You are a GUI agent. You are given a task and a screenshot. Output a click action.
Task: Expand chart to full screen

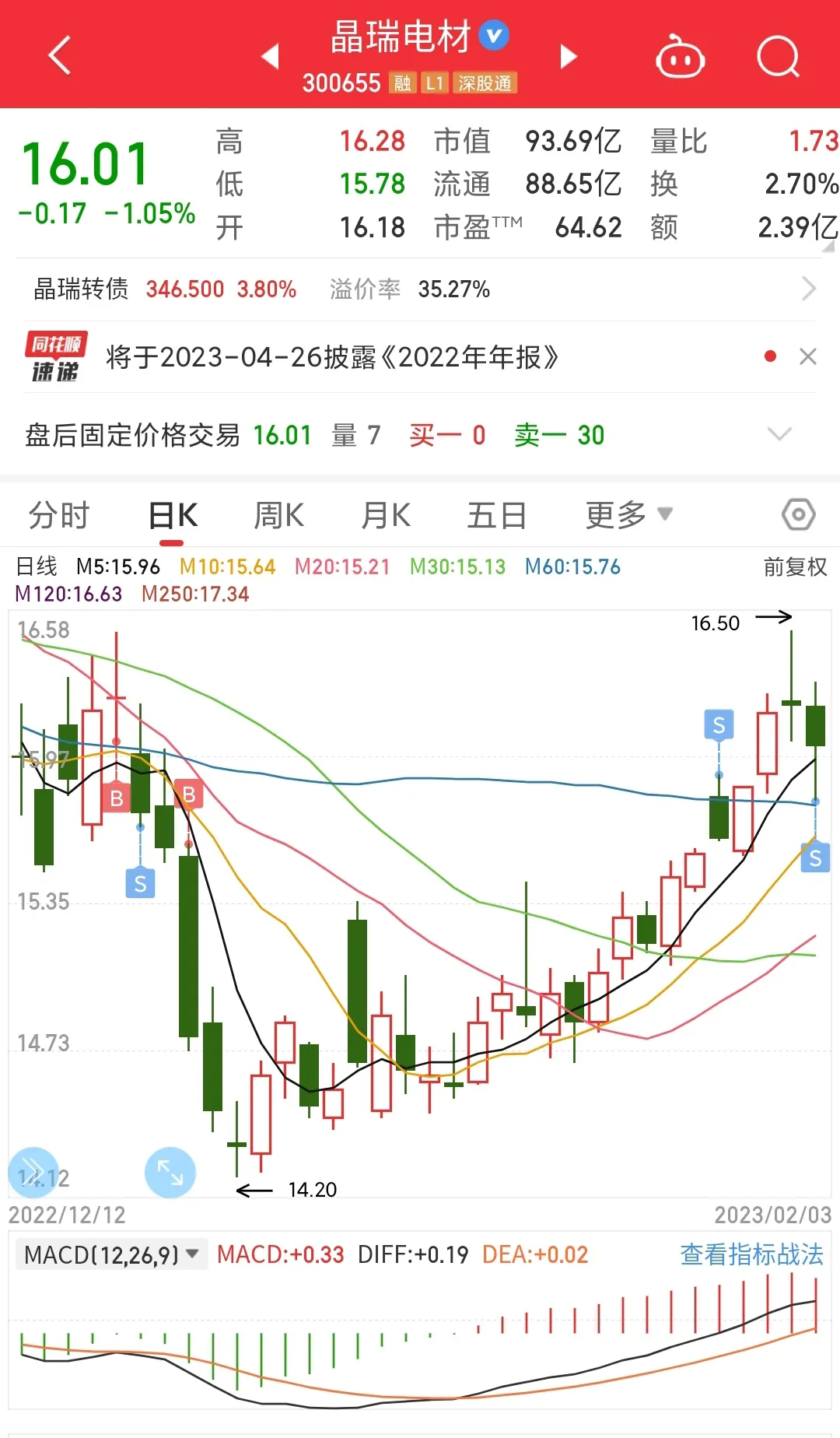point(170,1172)
